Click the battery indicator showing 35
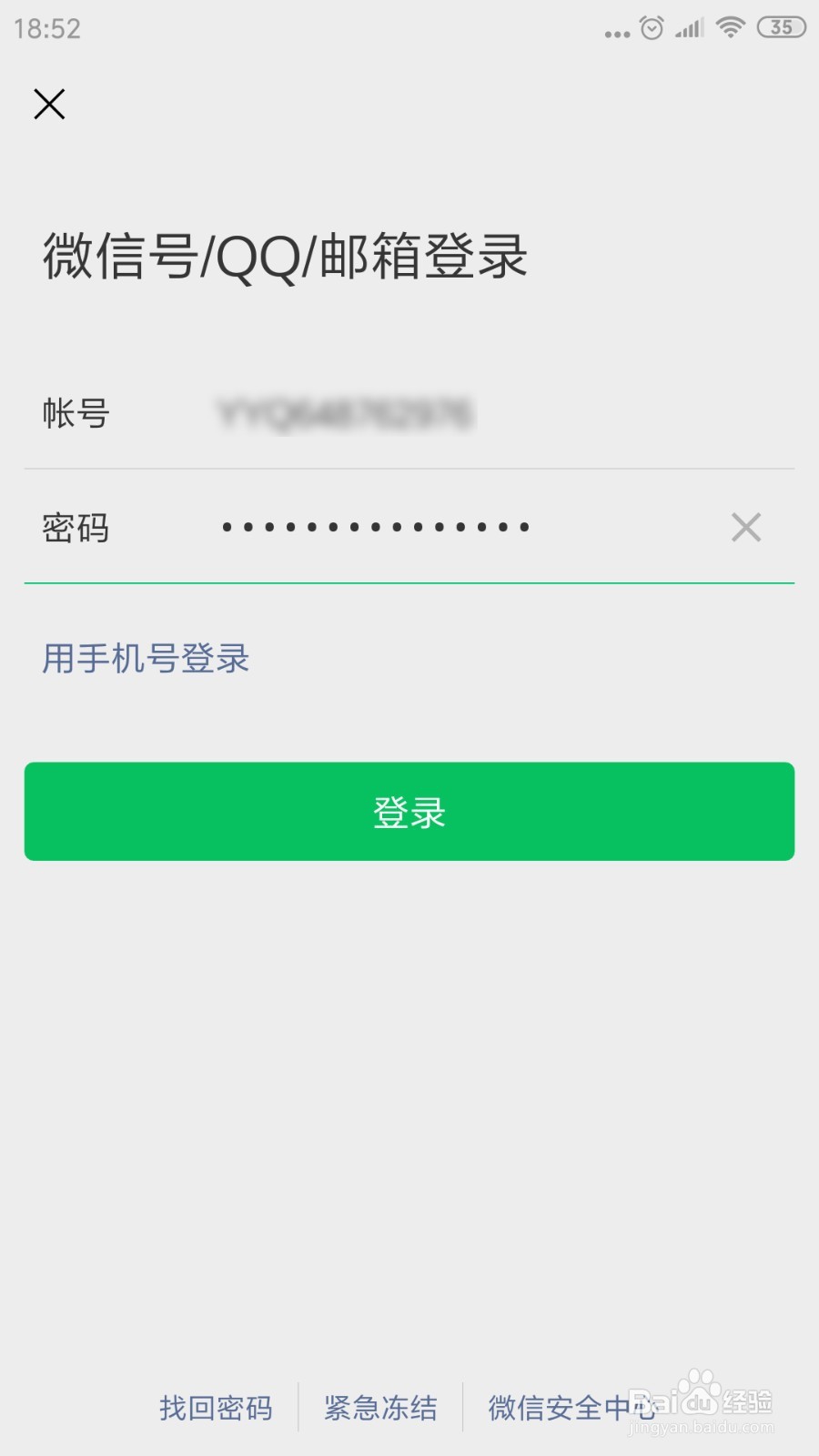 pyautogui.click(x=780, y=27)
